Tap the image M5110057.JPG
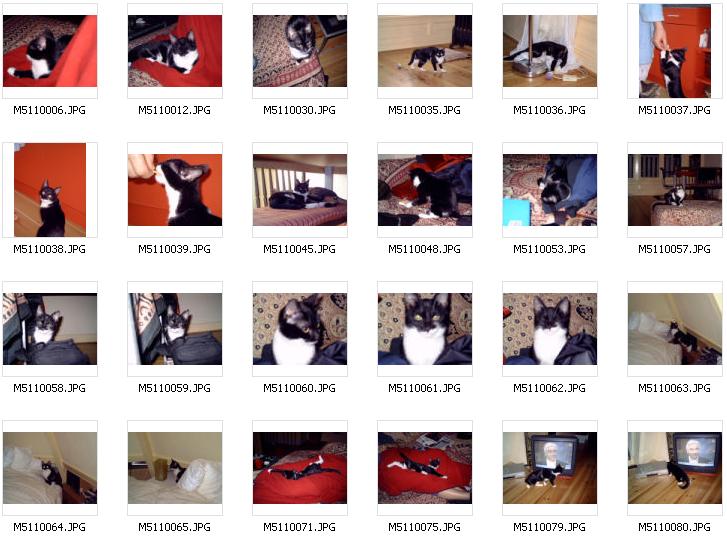Image resolution: width=727 pixels, height=537 pixels. click(675, 190)
